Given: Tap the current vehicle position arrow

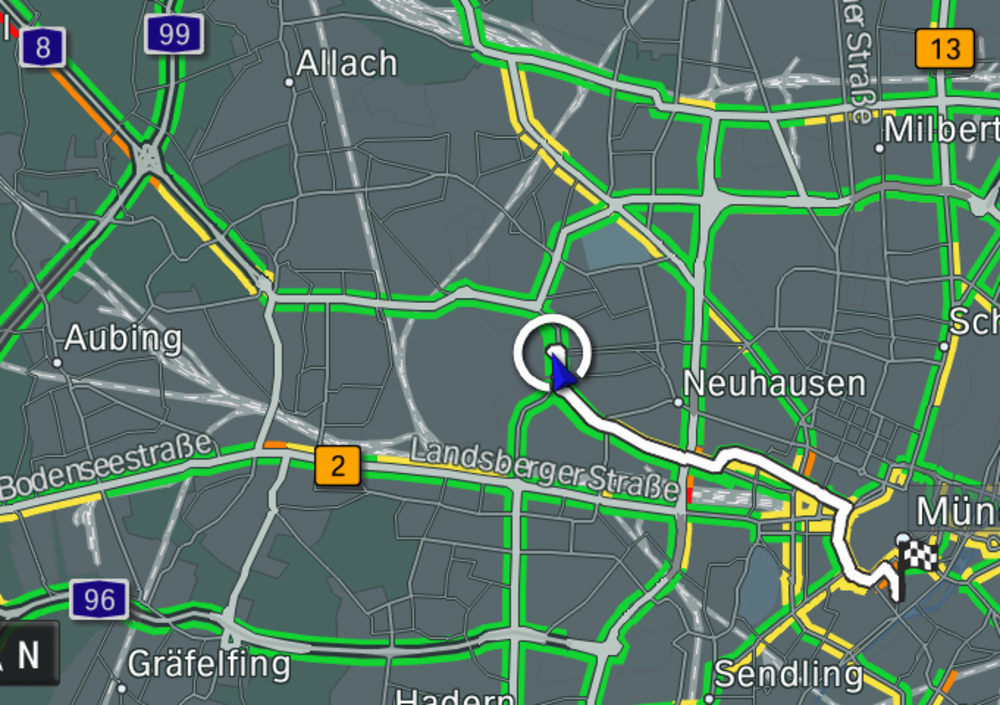Looking at the screenshot, I should point(561,370).
